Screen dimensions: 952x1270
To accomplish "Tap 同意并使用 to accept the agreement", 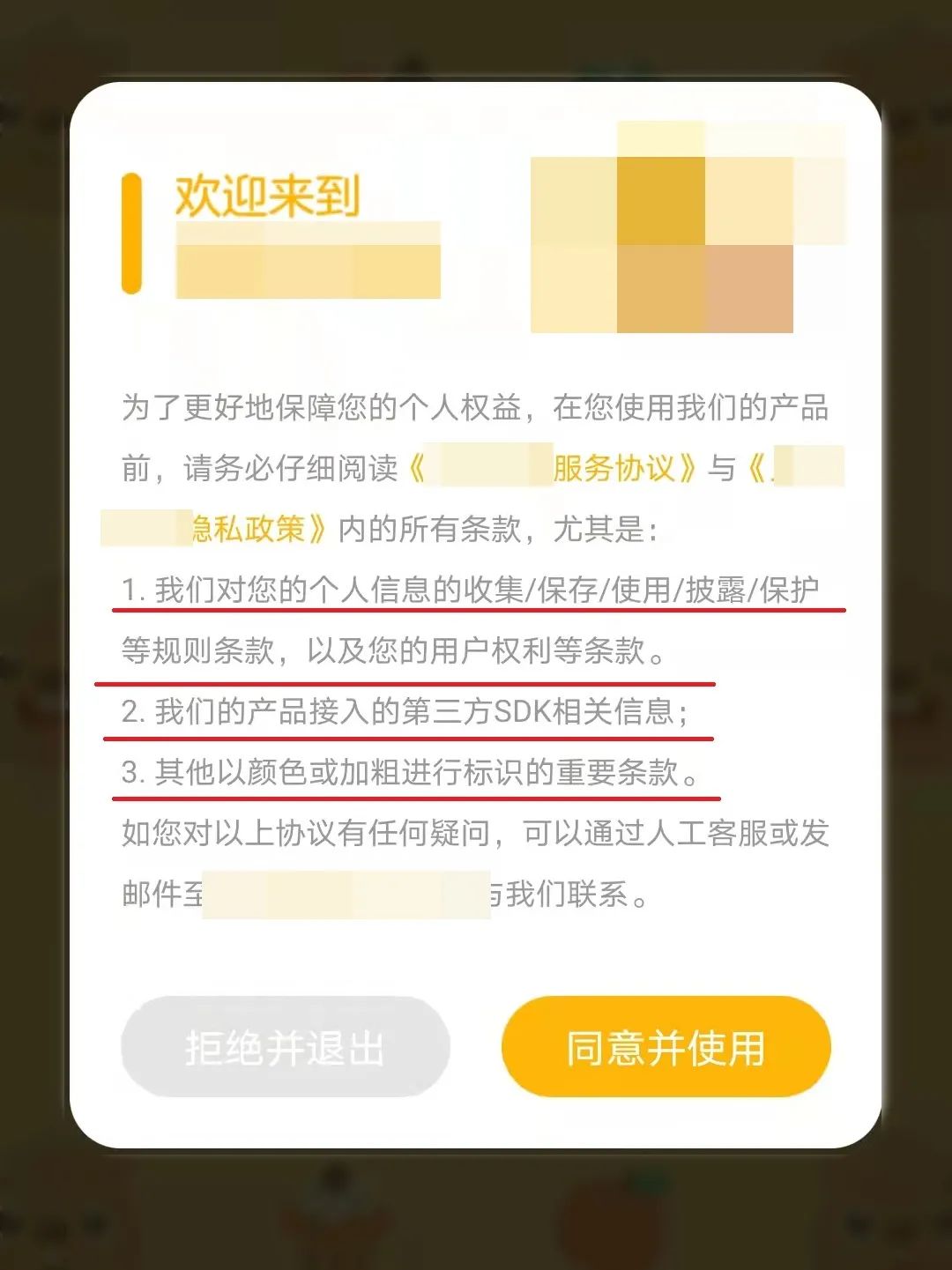I will point(666,1047).
